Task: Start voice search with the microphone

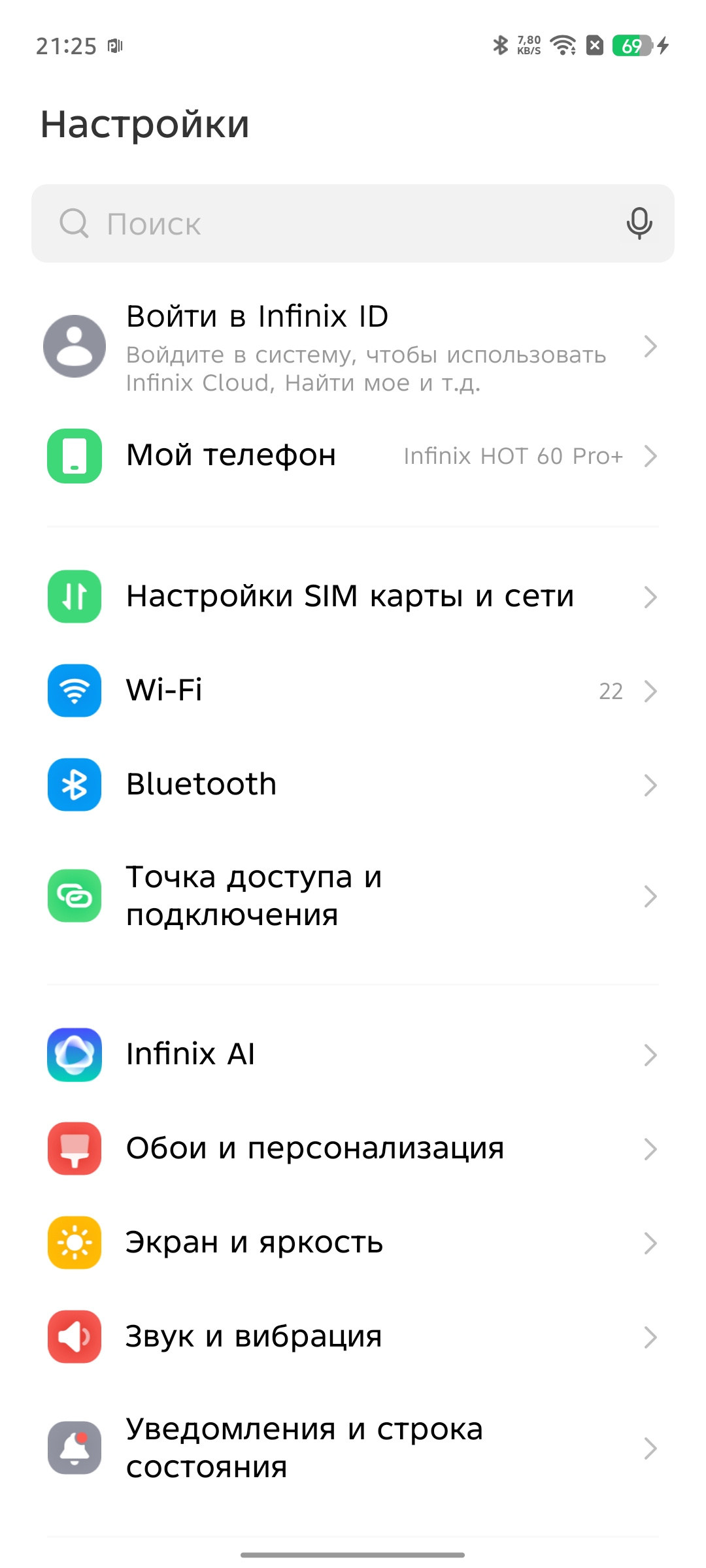Action: point(639,223)
